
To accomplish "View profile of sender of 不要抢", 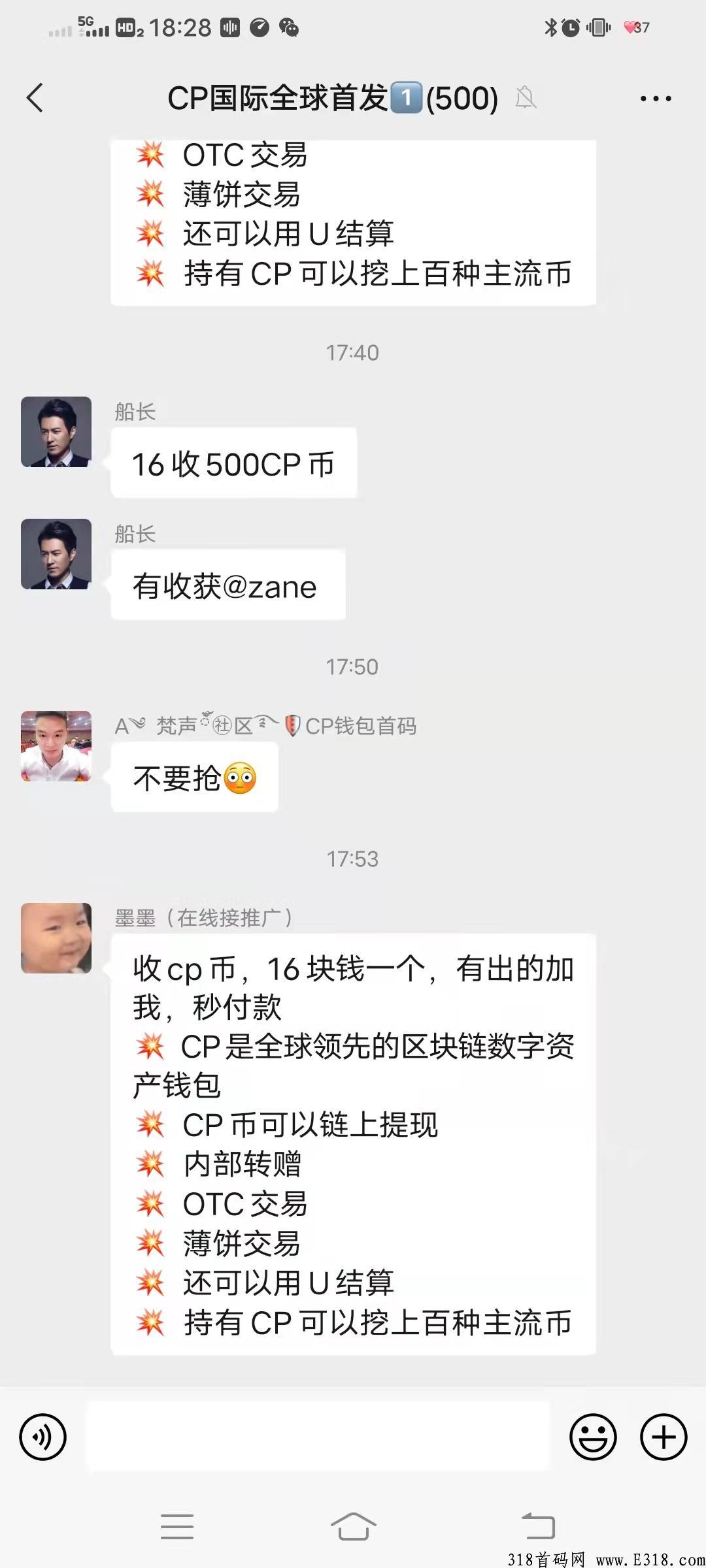I will point(56,746).
